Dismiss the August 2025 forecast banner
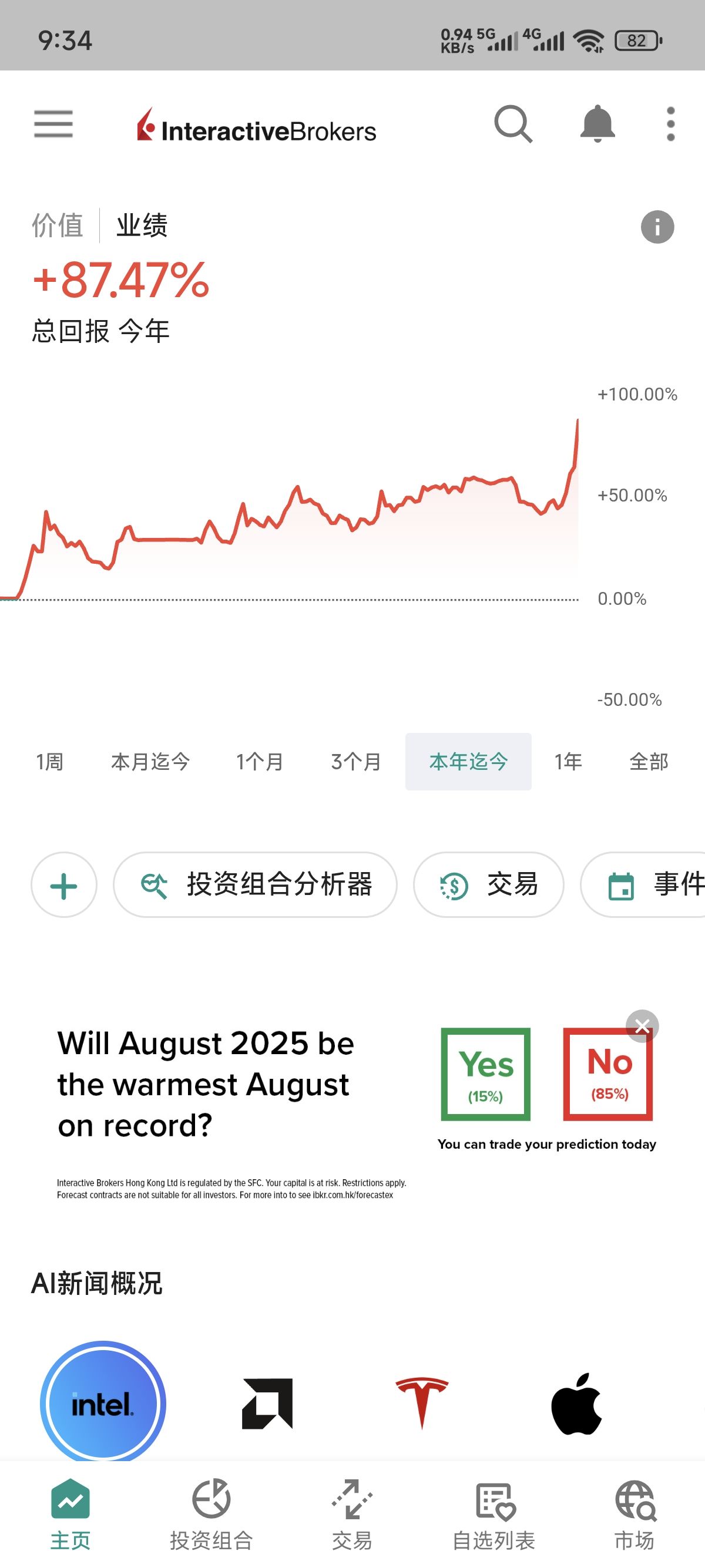Viewport: 705px width, 1568px height. [x=642, y=1027]
